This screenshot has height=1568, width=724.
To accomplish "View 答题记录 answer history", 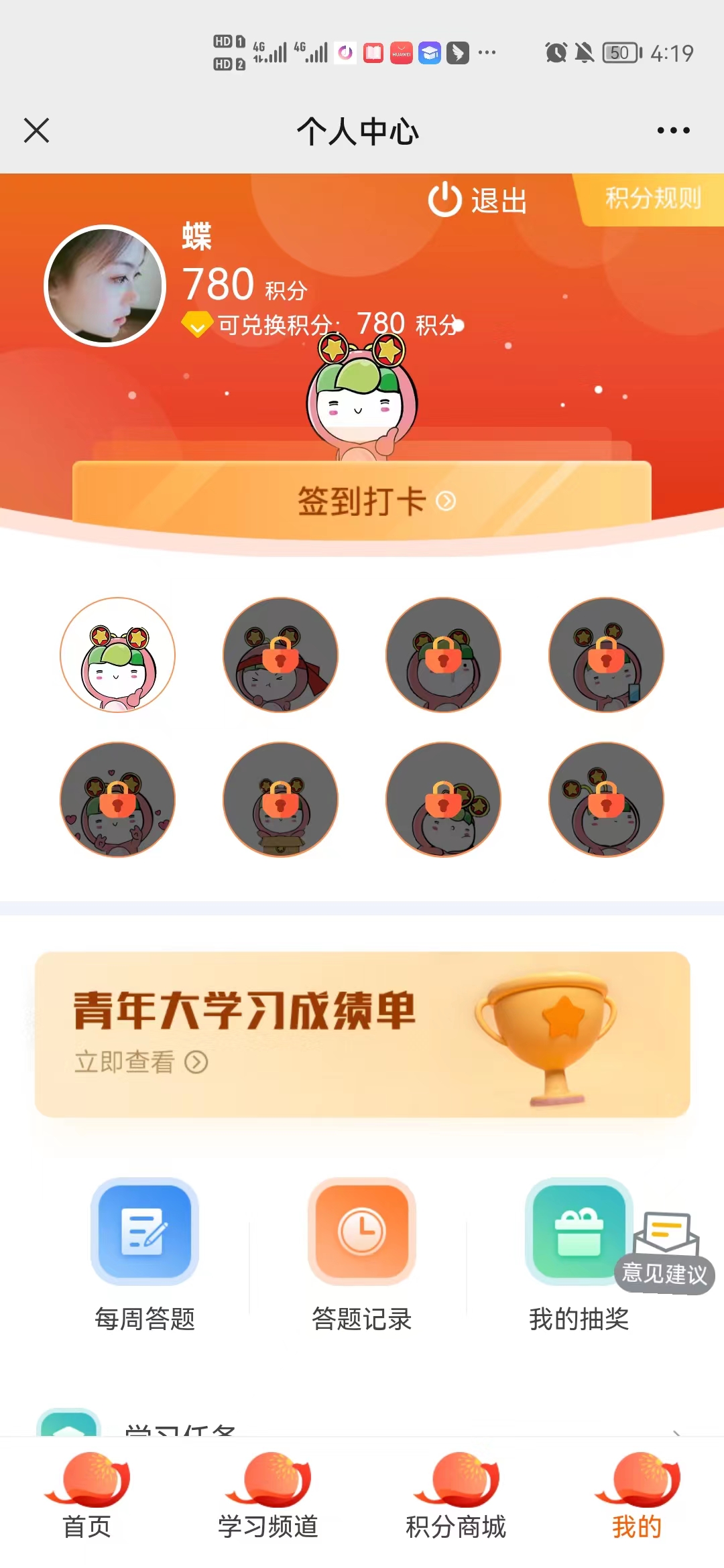I will (x=362, y=1253).
